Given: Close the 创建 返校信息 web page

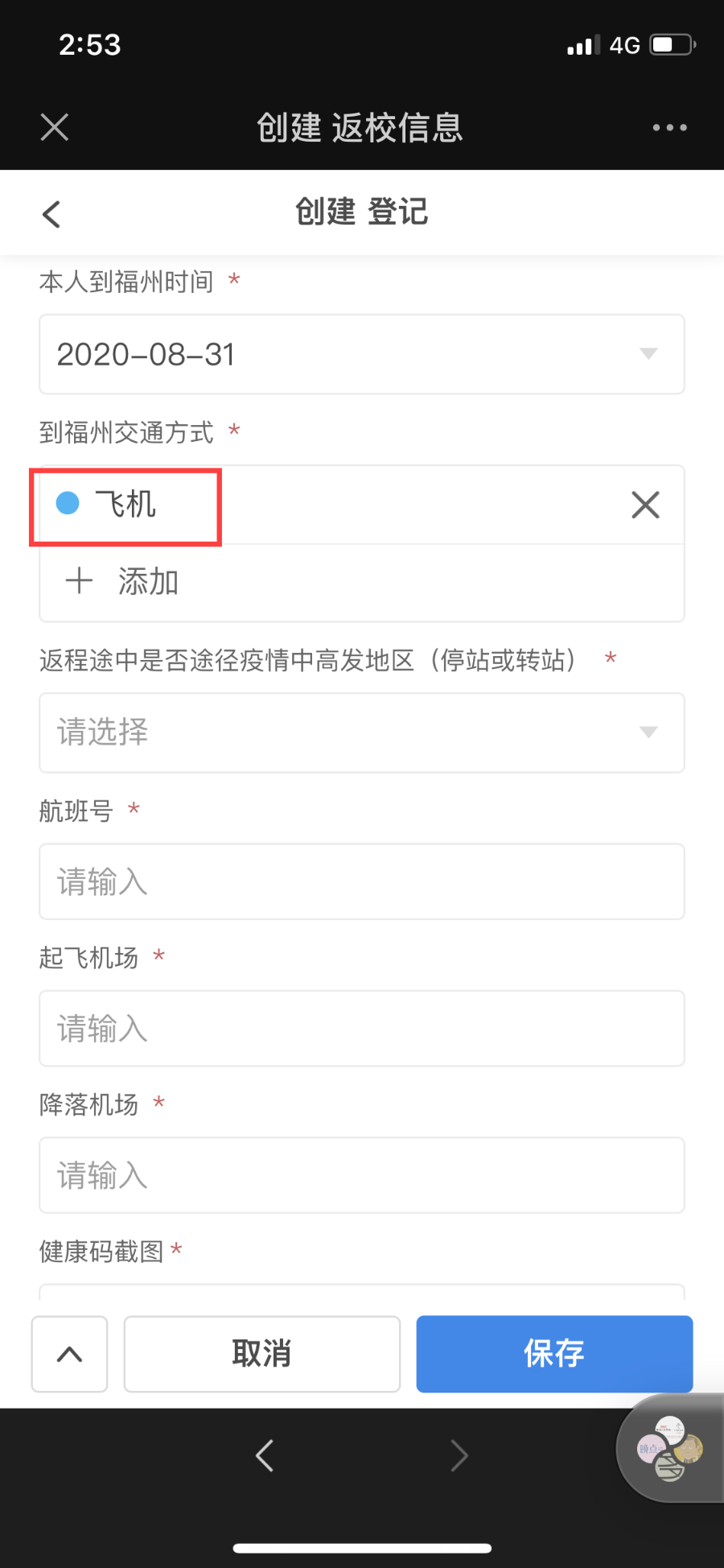Looking at the screenshot, I should 55,127.
